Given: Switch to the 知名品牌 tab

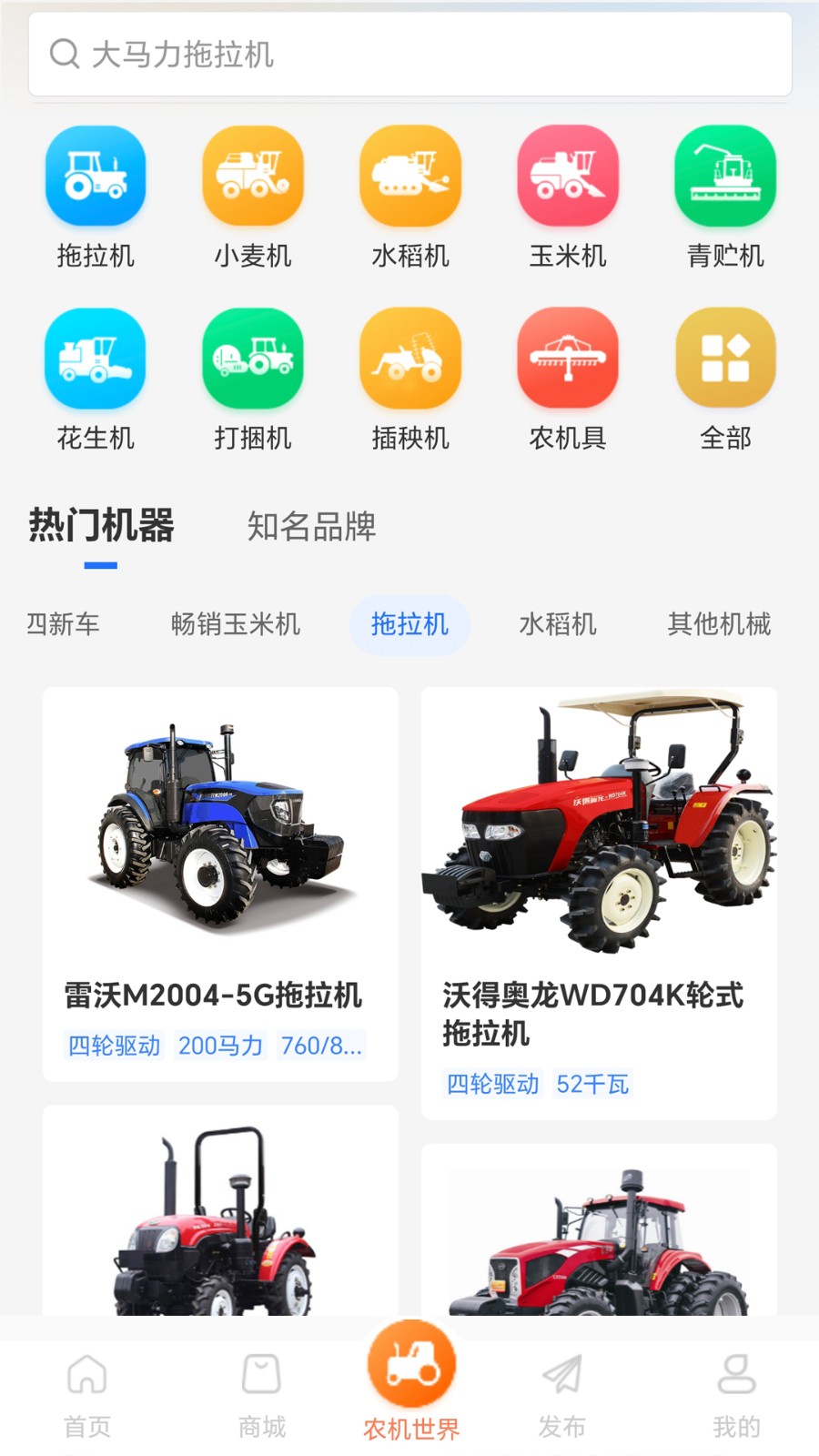Looking at the screenshot, I should [x=310, y=528].
